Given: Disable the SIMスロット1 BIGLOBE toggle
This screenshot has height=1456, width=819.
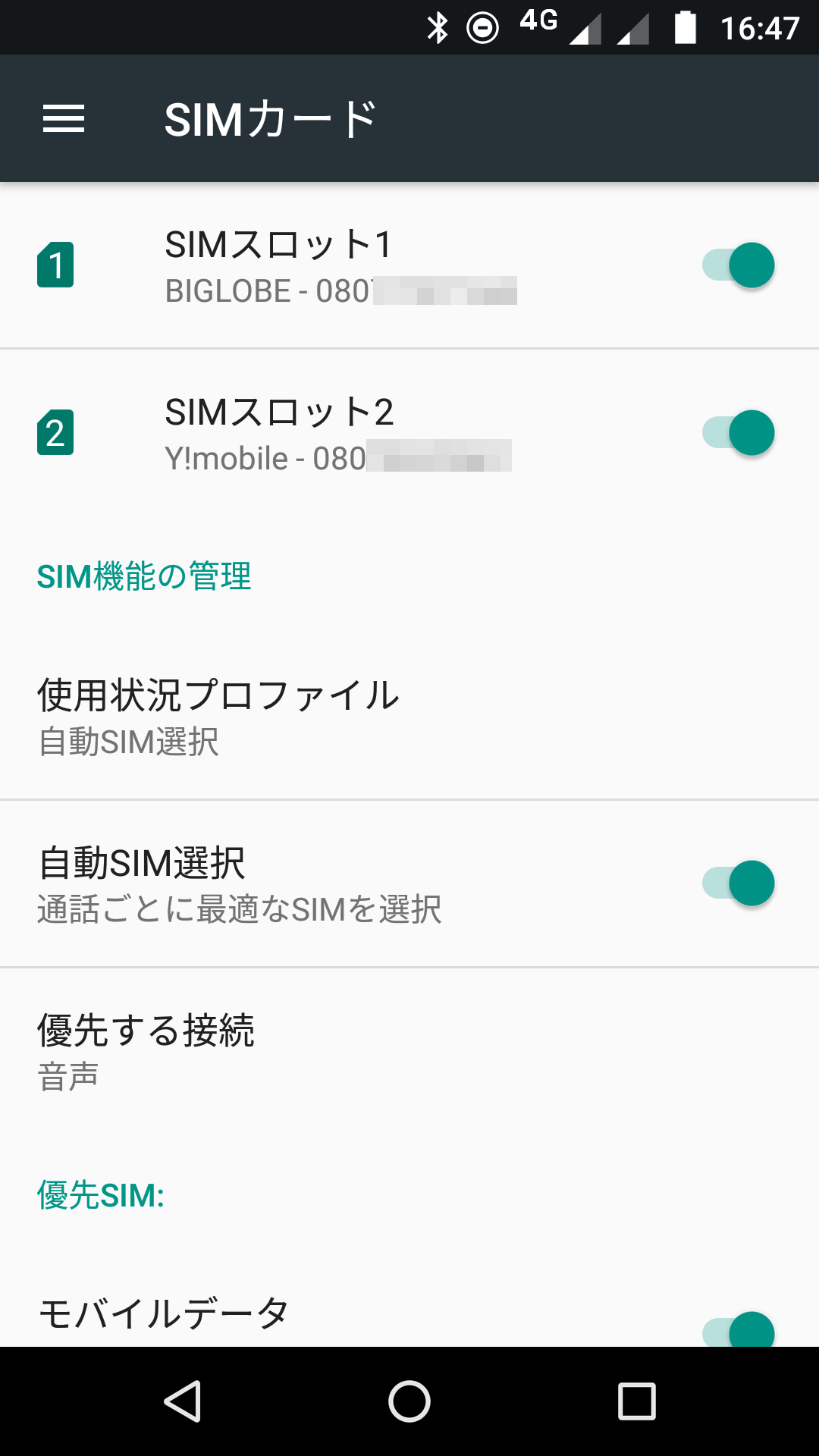Looking at the screenshot, I should pos(737,265).
